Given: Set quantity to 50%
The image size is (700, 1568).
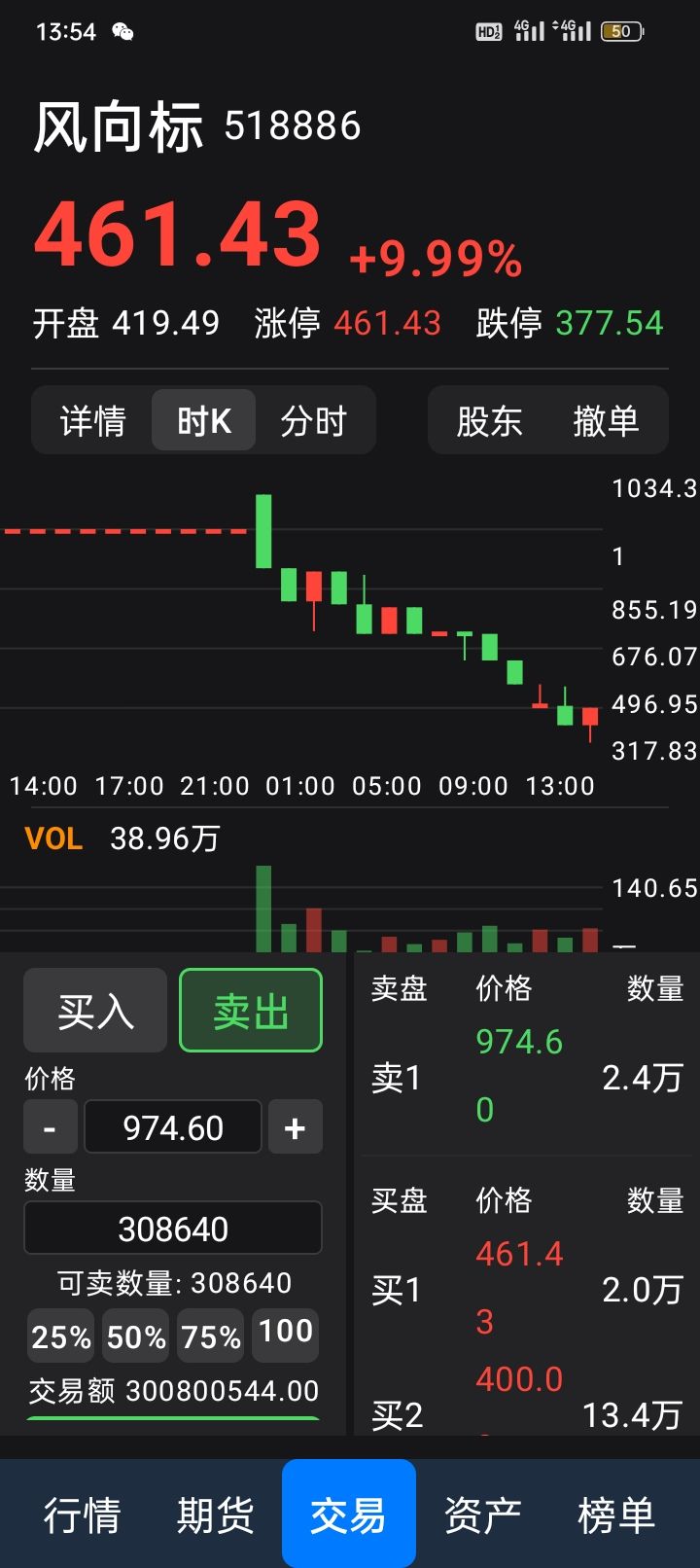Looking at the screenshot, I should coord(136,1336).
